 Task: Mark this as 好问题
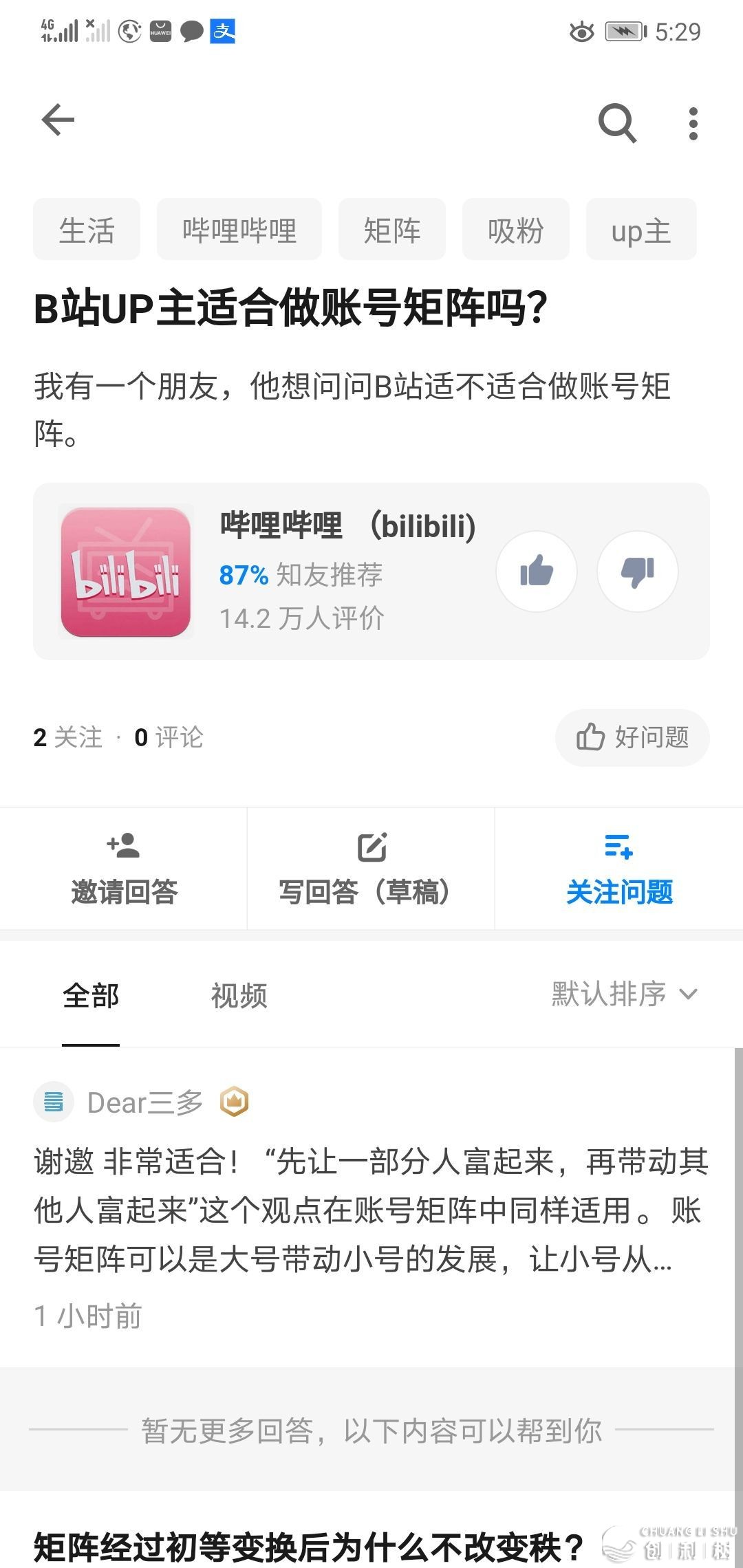point(632,737)
